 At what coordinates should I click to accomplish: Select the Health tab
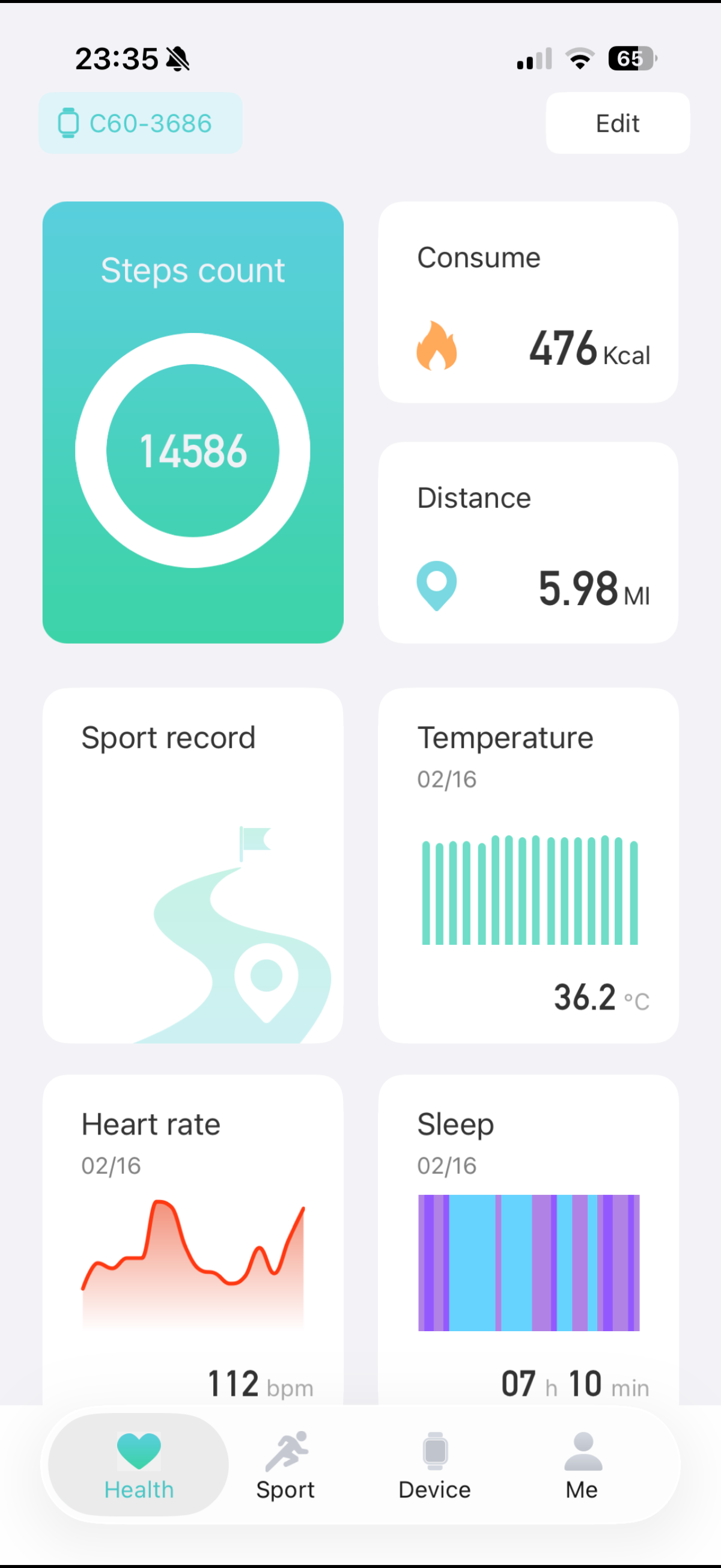[139, 1465]
